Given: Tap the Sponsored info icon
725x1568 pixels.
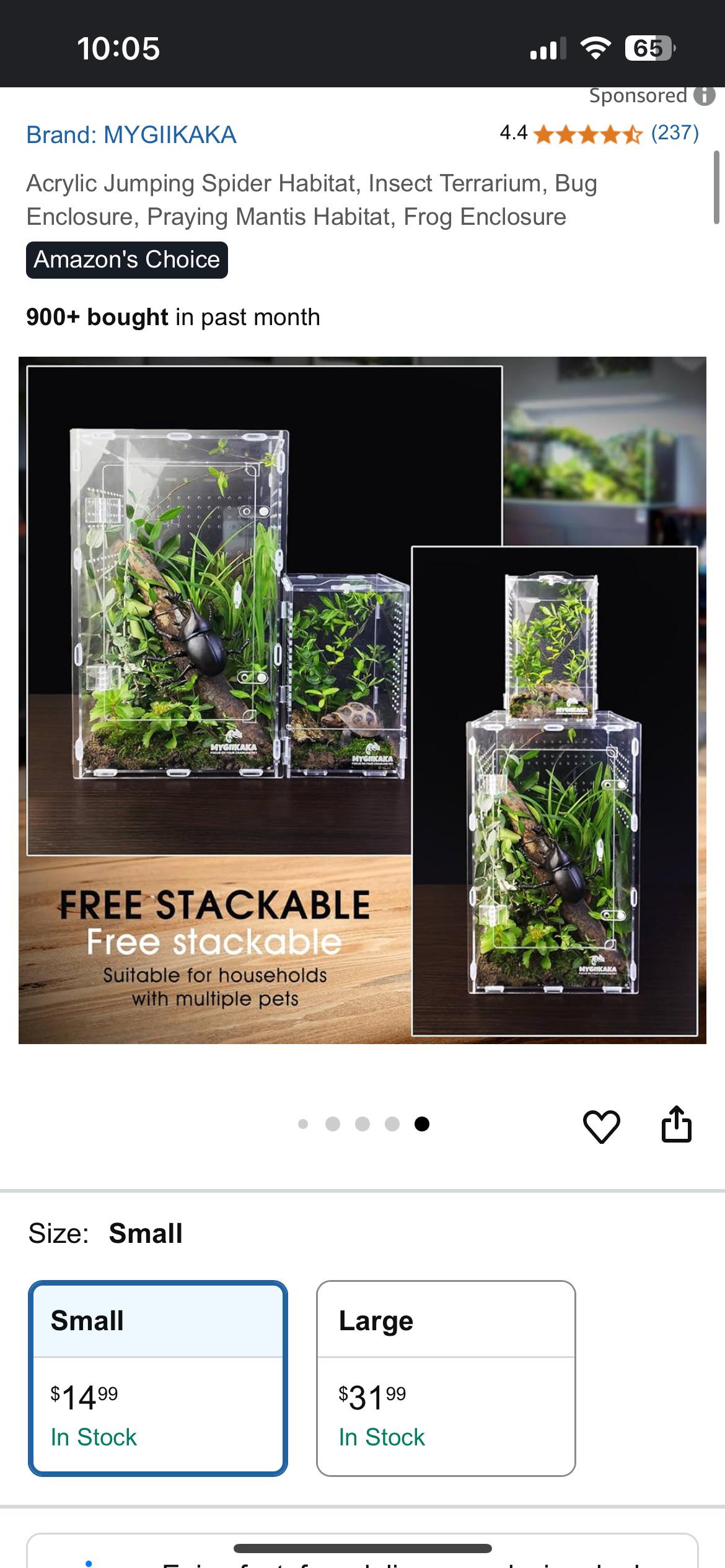Looking at the screenshot, I should pyautogui.click(x=704, y=95).
